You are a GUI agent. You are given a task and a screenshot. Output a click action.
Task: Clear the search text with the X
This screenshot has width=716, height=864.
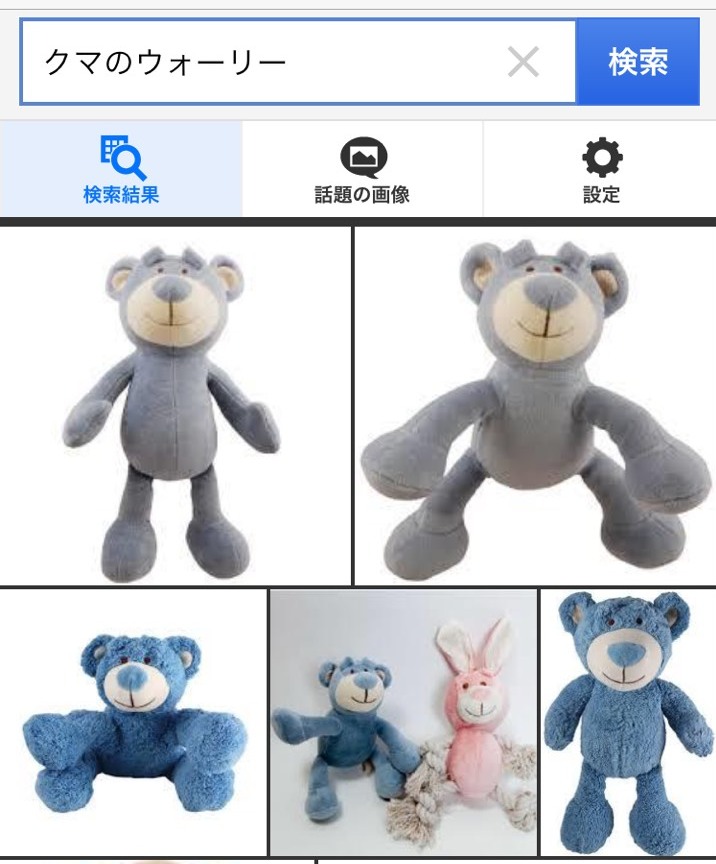coord(523,63)
